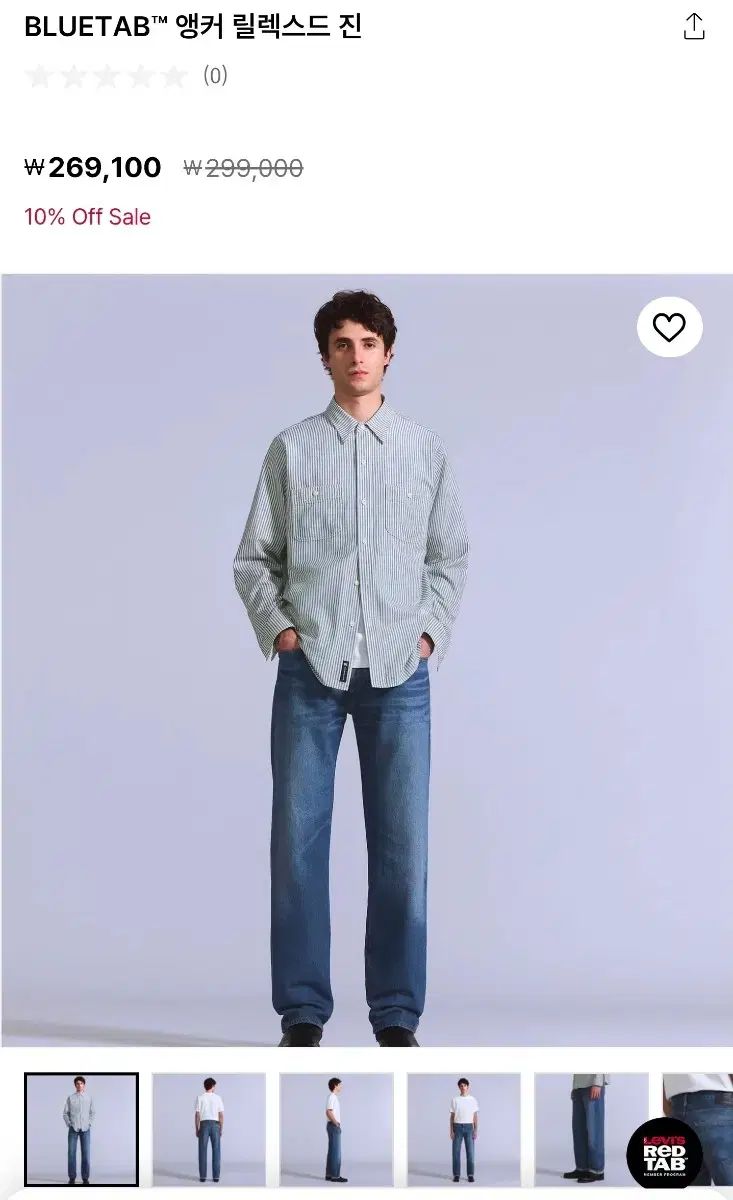The height and width of the screenshot is (1200, 733).
Task: Add the jeans to the wishlist heart
Action: 669,327
